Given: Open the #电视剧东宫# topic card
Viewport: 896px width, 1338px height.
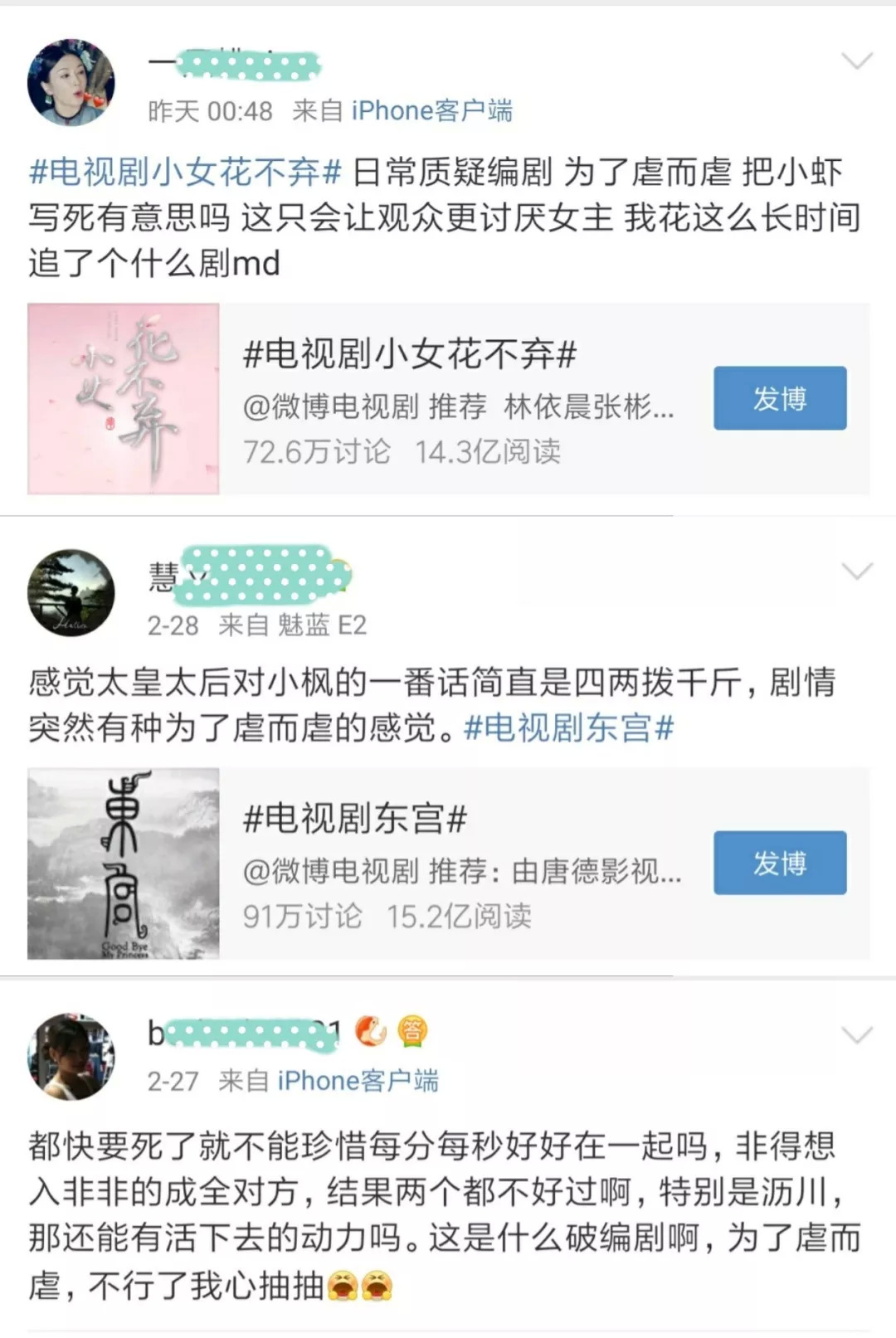Looking at the screenshot, I should coord(449,864).
